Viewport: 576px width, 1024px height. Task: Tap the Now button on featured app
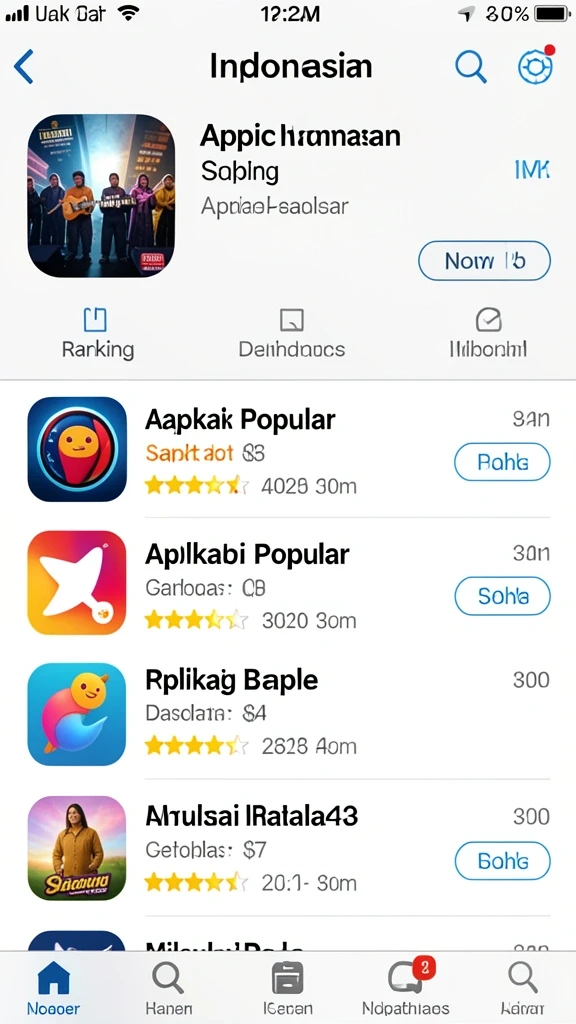[485, 261]
